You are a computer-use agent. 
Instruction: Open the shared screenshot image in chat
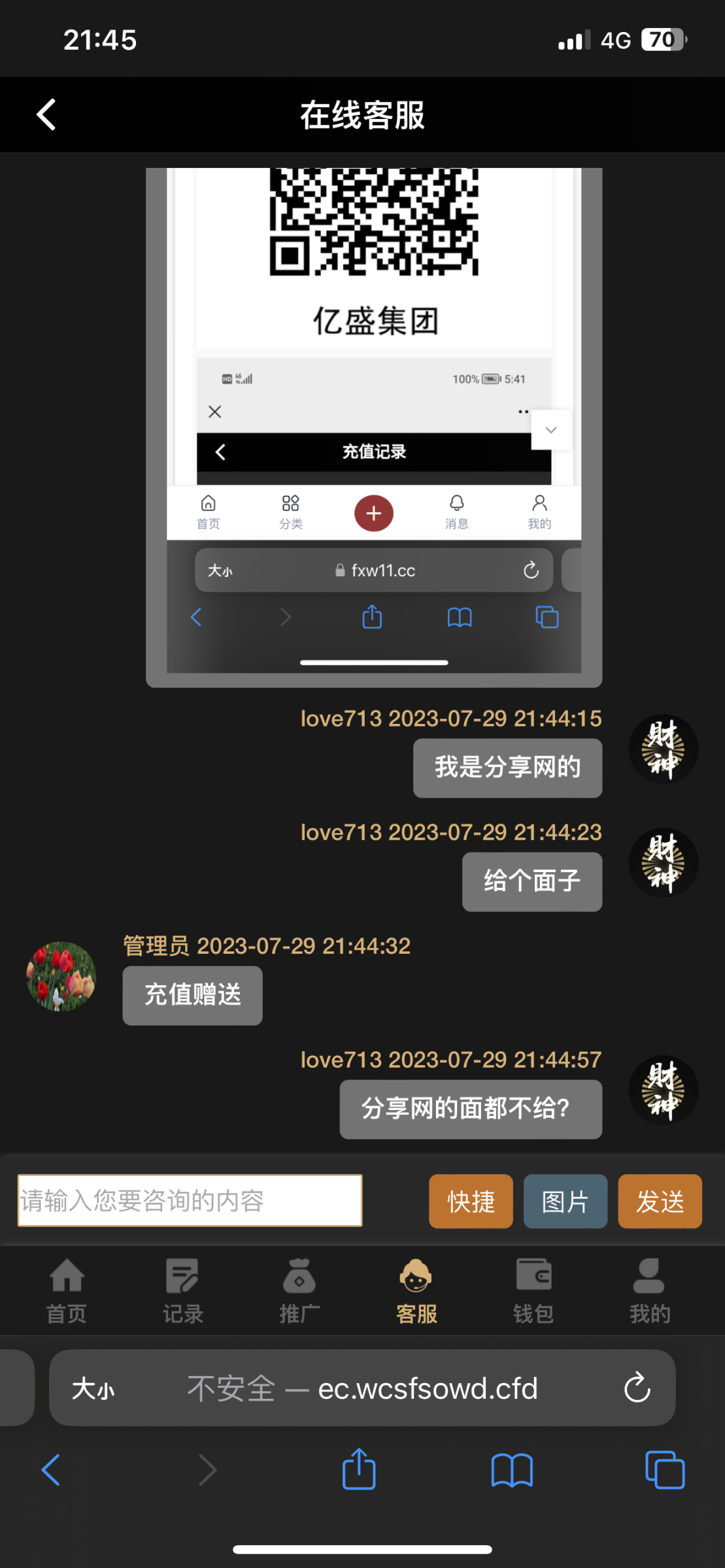373,425
